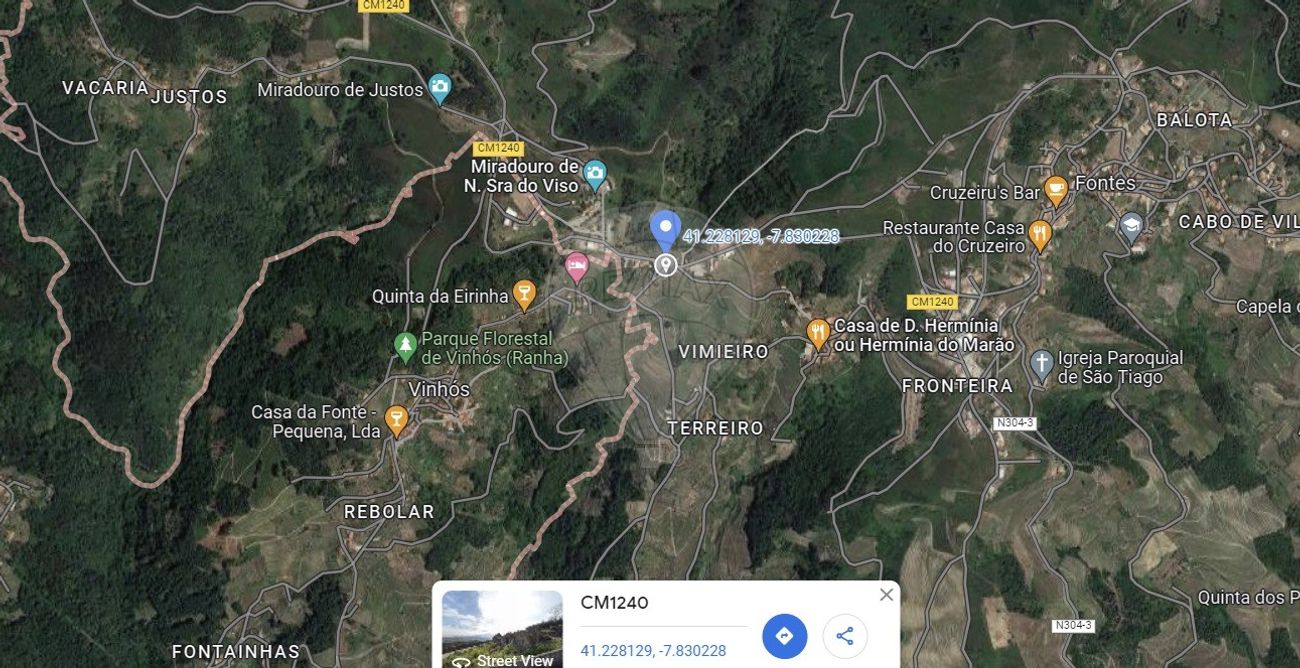Open the Street View thumbnail
This screenshot has height=668, width=1300.
pos(502,630)
